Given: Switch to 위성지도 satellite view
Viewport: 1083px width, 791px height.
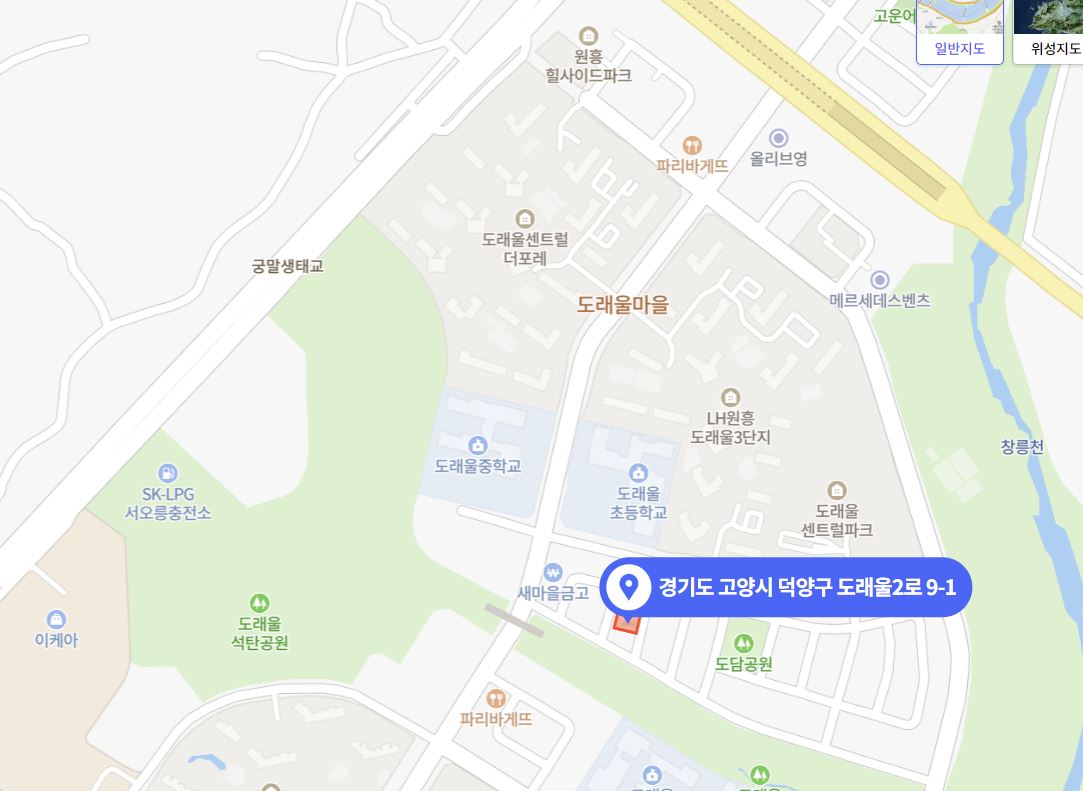Looking at the screenshot, I should click(1049, 32).
